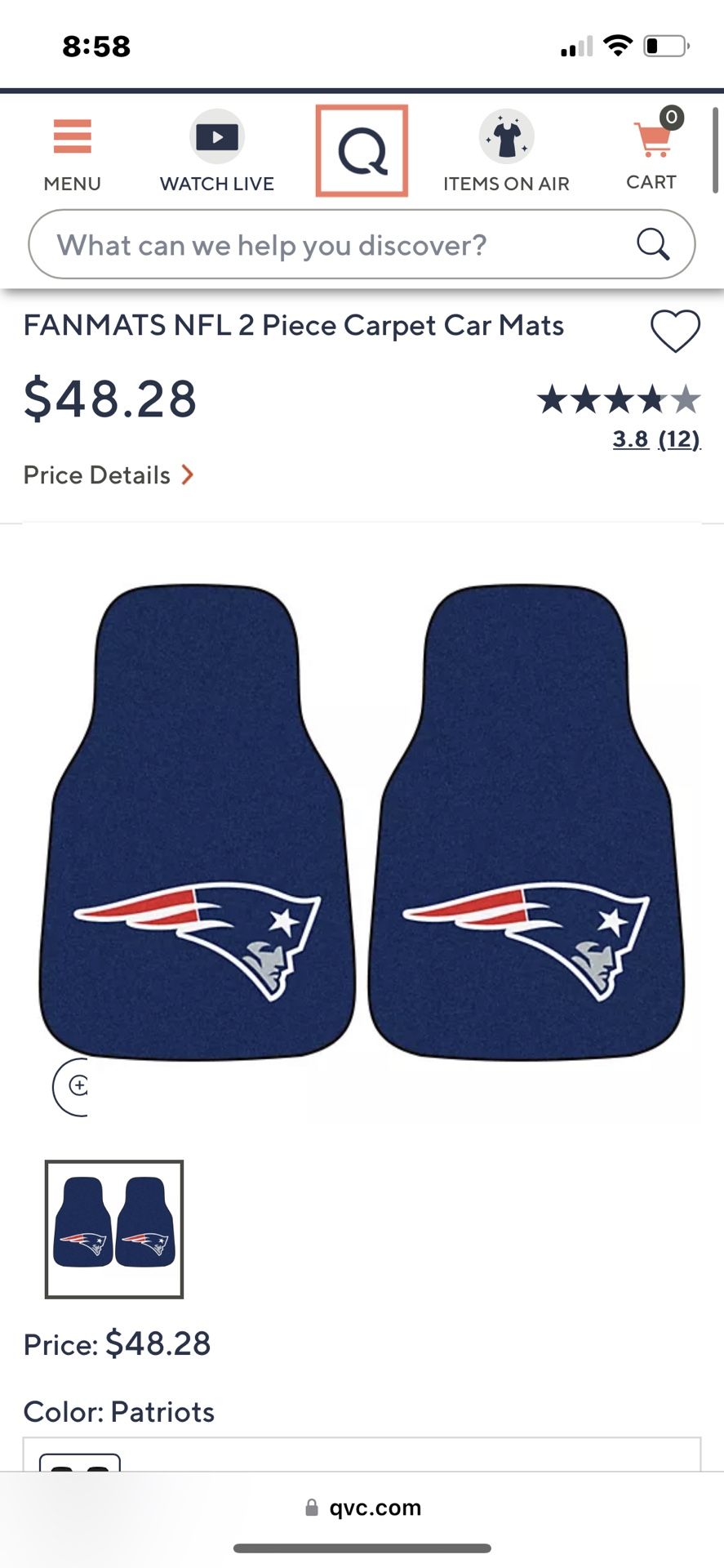This screenshot has height=1568, width=724.
Task: Select the Patriots mats thumbnail
Action: tap(114, 1229)
